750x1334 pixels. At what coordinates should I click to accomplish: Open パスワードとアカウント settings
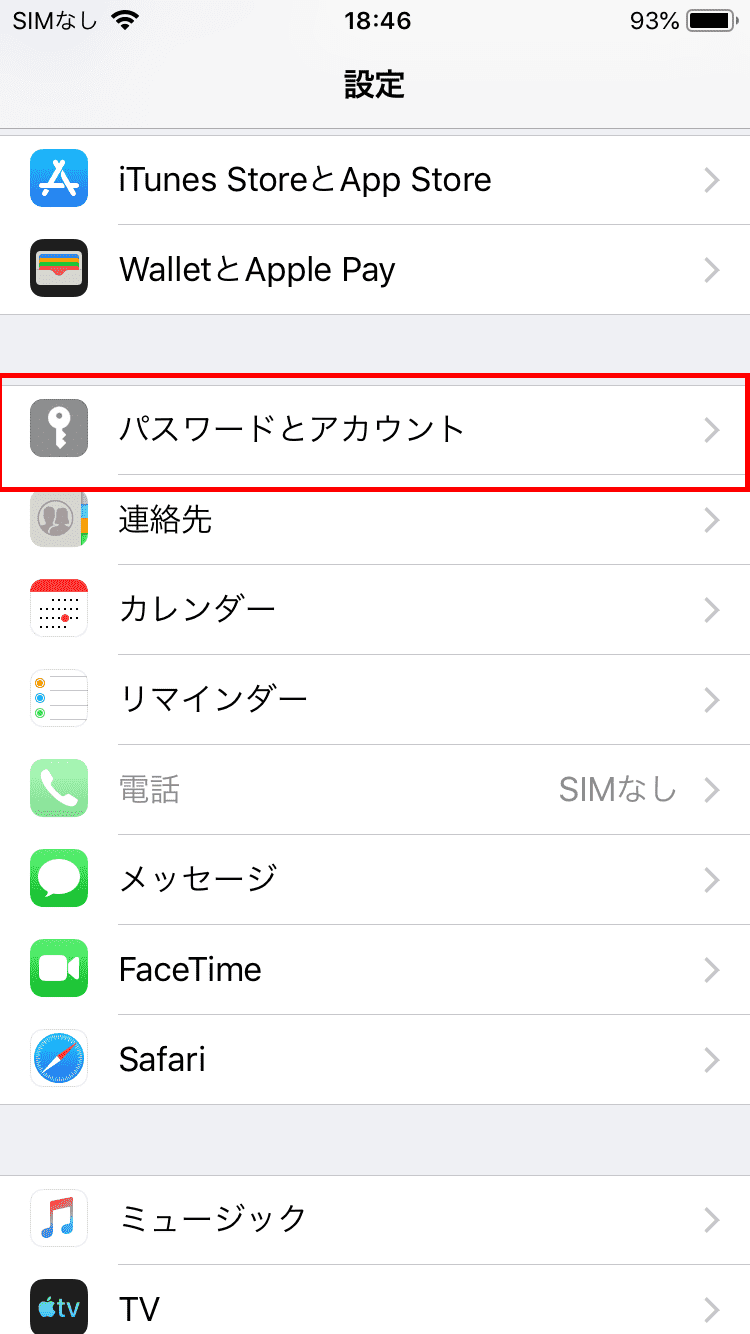tap(375, 430)
